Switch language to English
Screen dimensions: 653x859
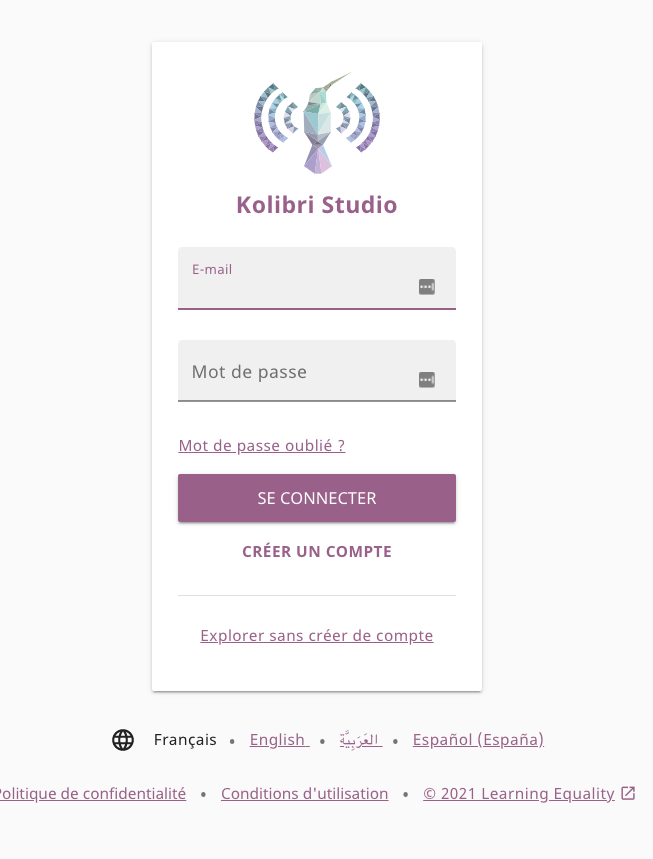(278, 740)
